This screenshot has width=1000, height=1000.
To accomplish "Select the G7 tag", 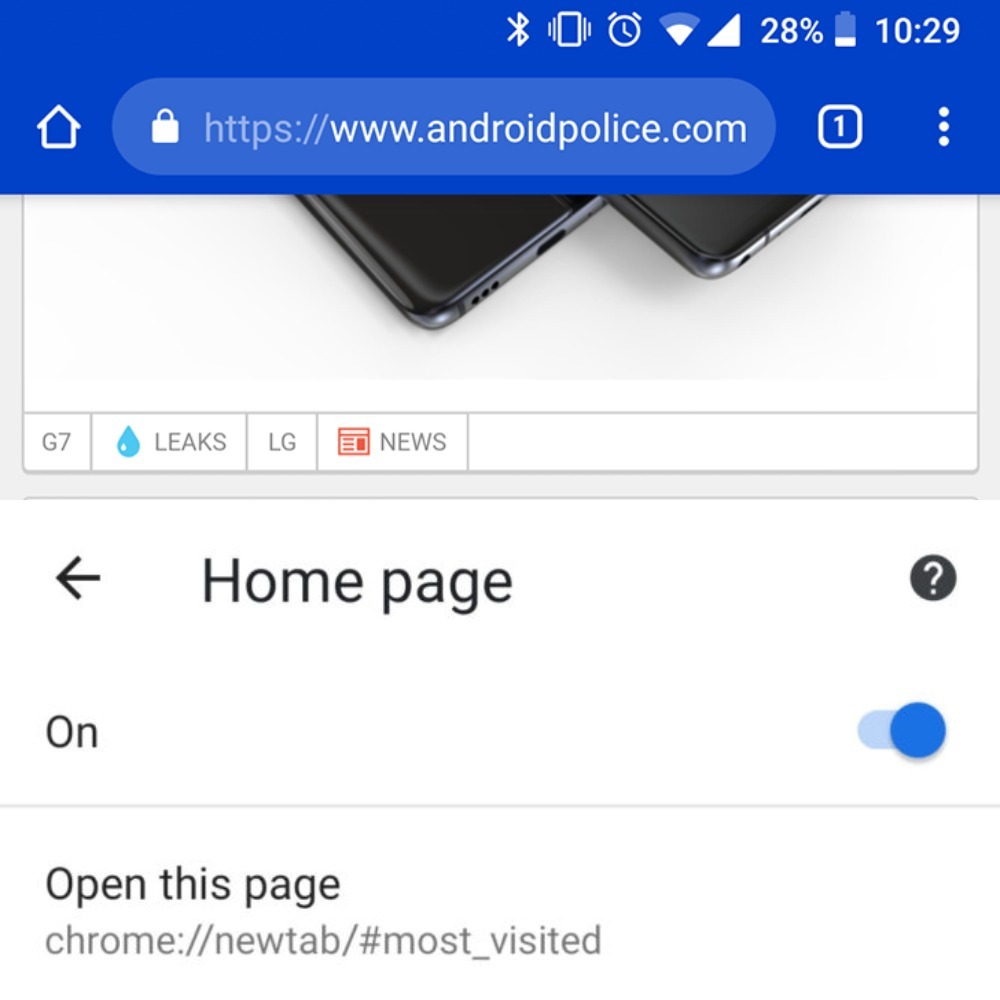I will 57,442.
